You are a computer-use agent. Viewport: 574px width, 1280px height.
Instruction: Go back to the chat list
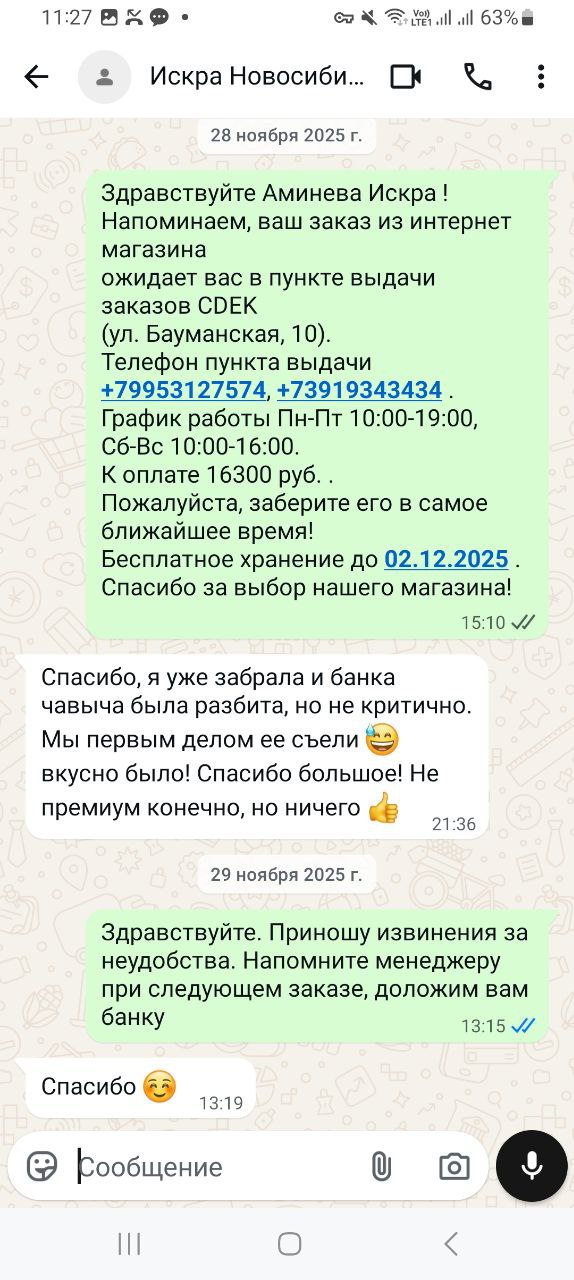point(36,77)
